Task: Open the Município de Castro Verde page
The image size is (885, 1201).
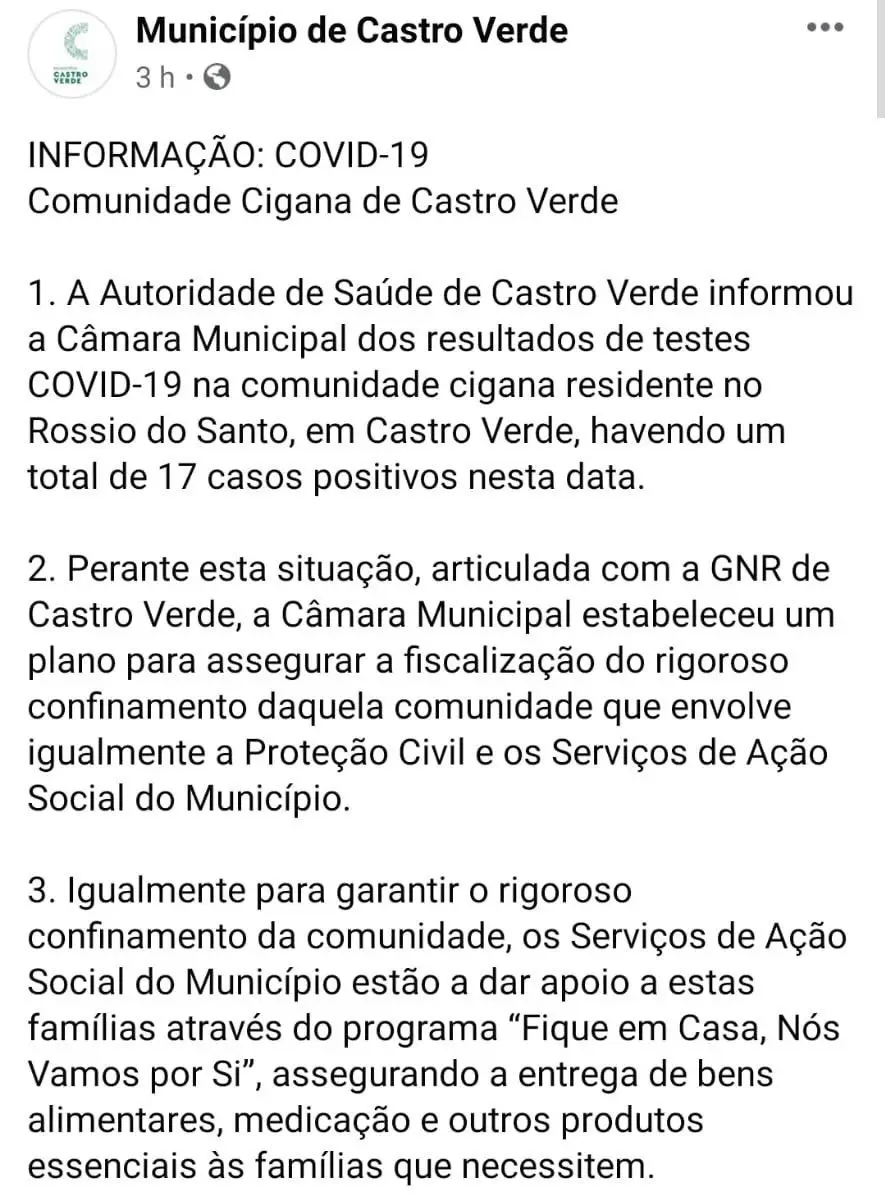Action: pos(351,31)
